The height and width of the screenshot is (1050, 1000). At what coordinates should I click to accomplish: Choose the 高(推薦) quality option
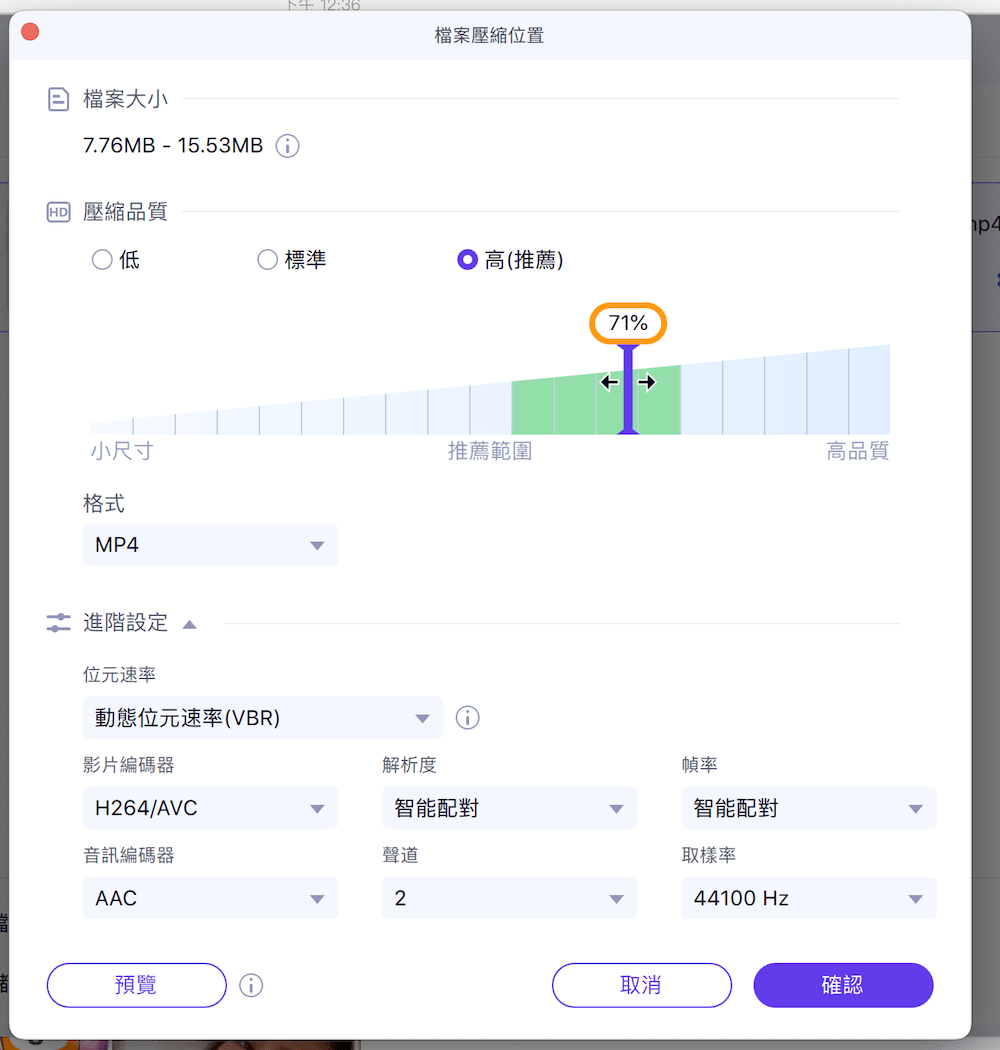467,260
